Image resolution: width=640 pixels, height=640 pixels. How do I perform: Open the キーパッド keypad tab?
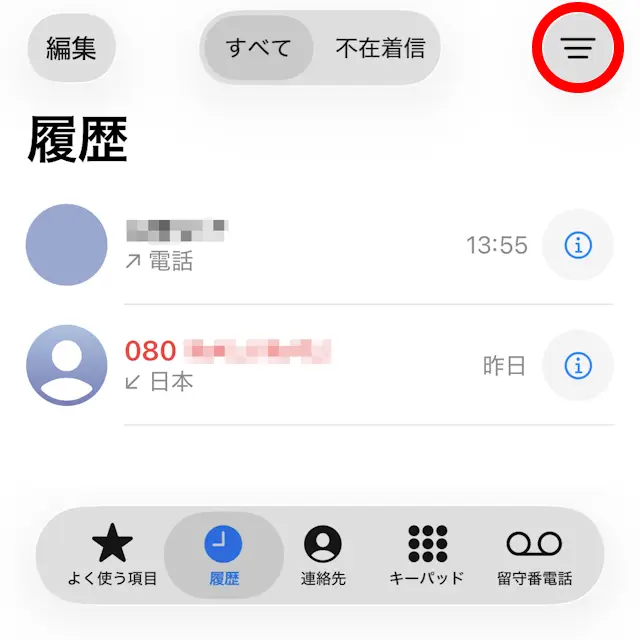(x=427, y=555)
